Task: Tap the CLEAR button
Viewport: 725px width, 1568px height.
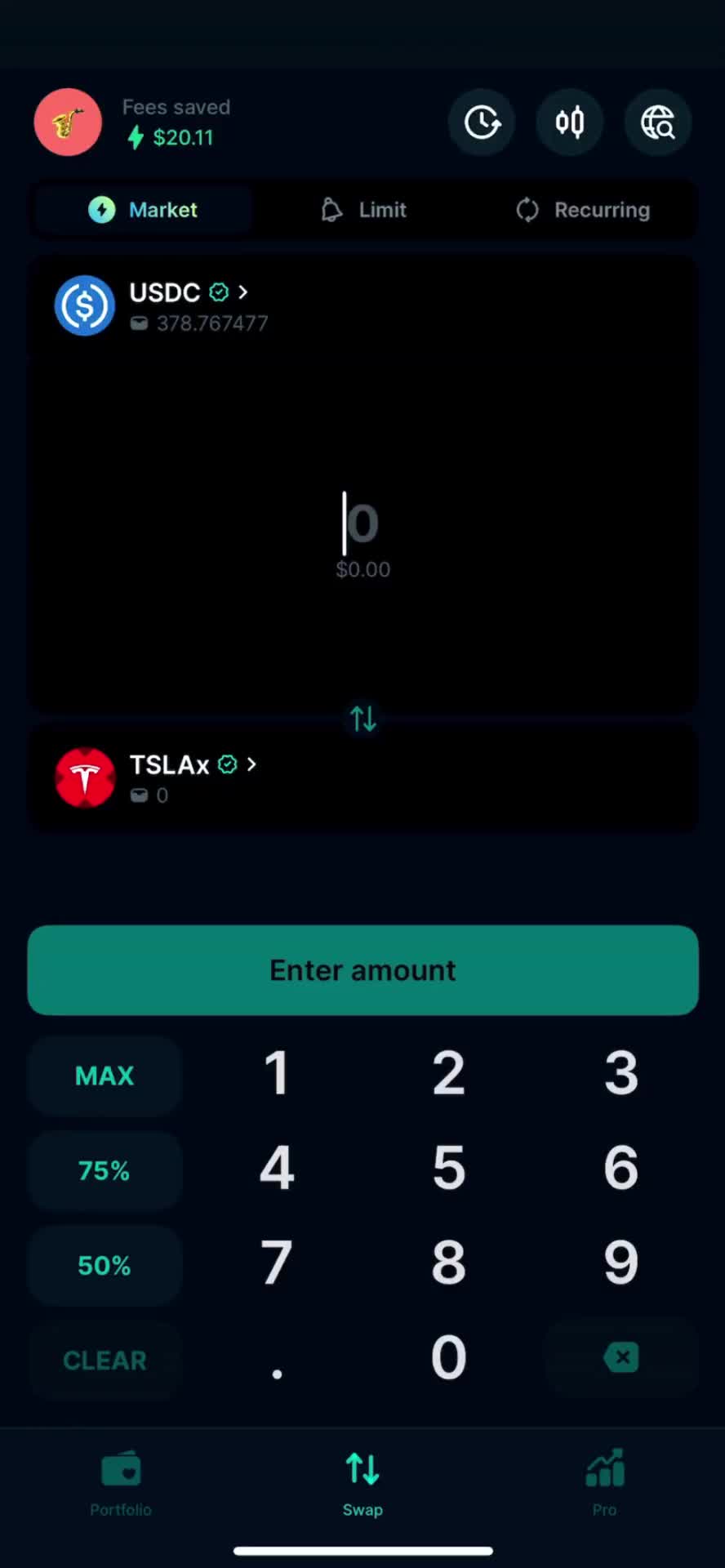Action: click(105, 1360)
